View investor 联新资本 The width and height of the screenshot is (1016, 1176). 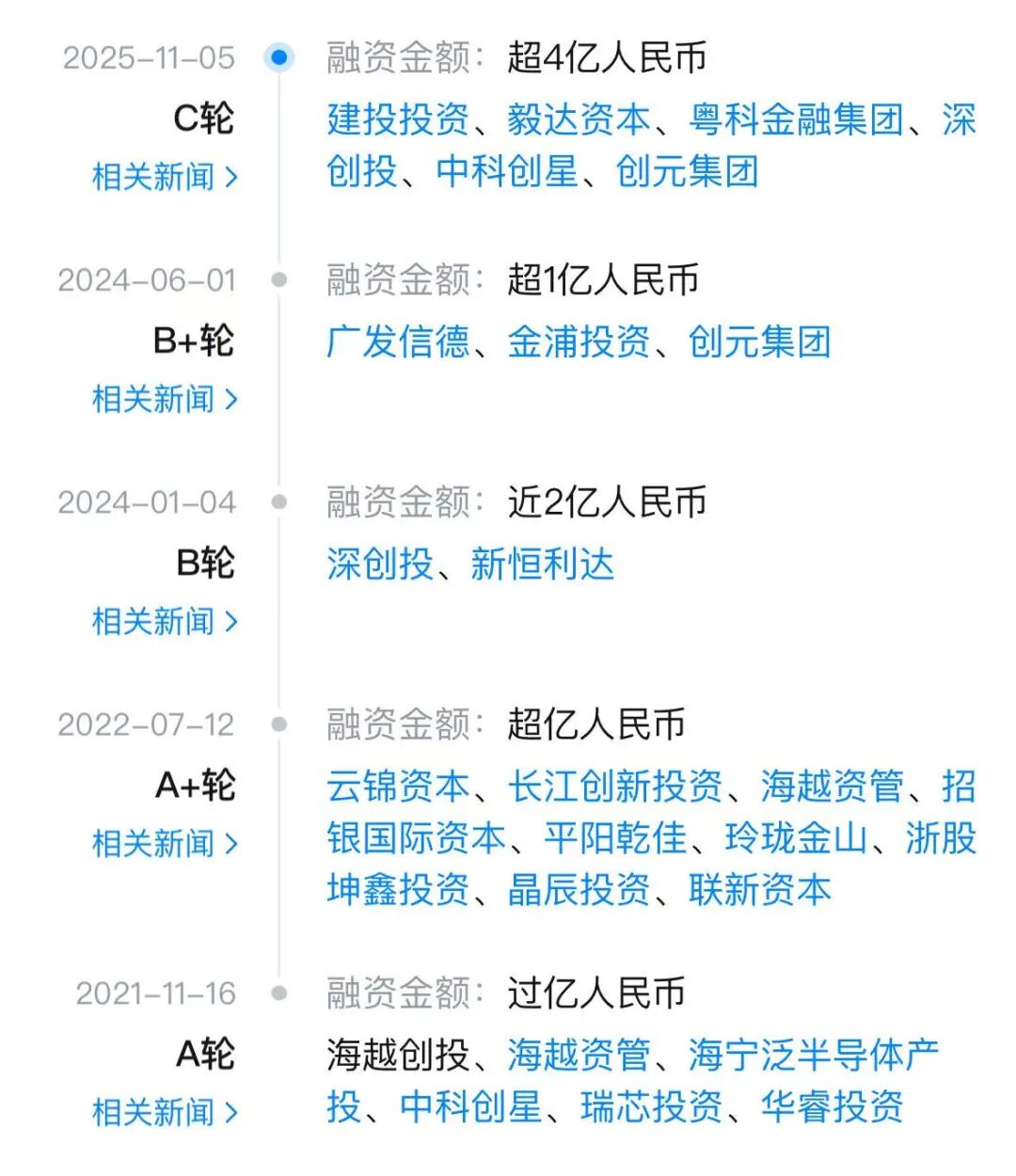click(x=759, y=889)
